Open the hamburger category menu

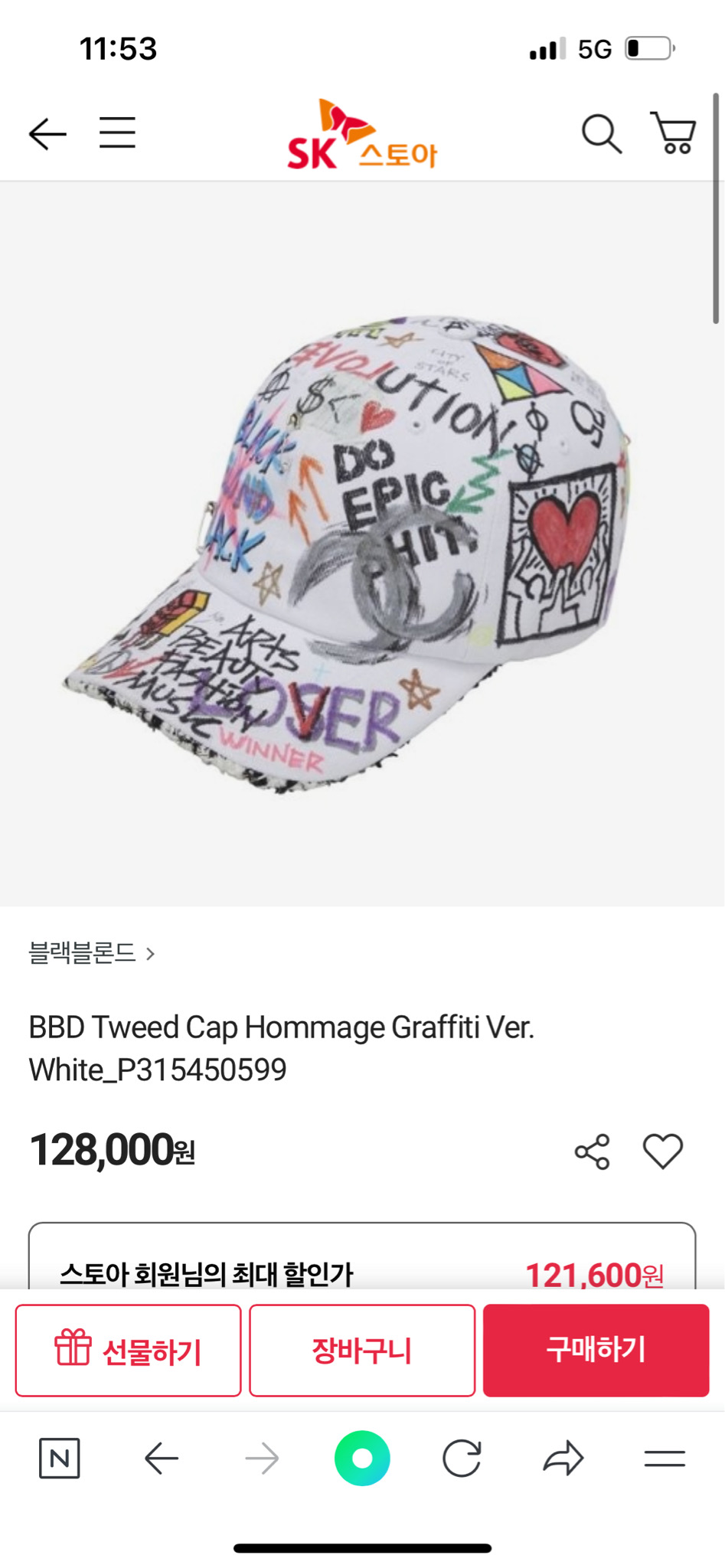coord(117,132)
